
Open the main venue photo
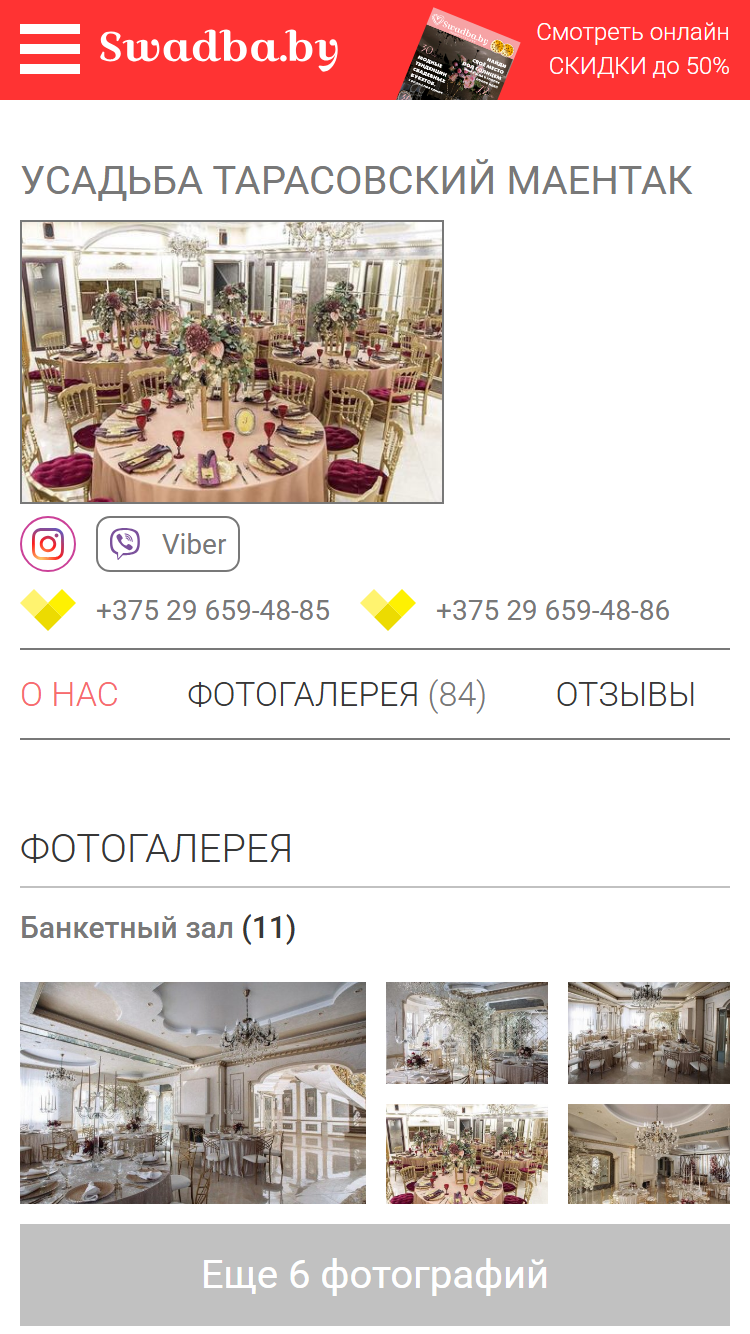pos(232,362)
